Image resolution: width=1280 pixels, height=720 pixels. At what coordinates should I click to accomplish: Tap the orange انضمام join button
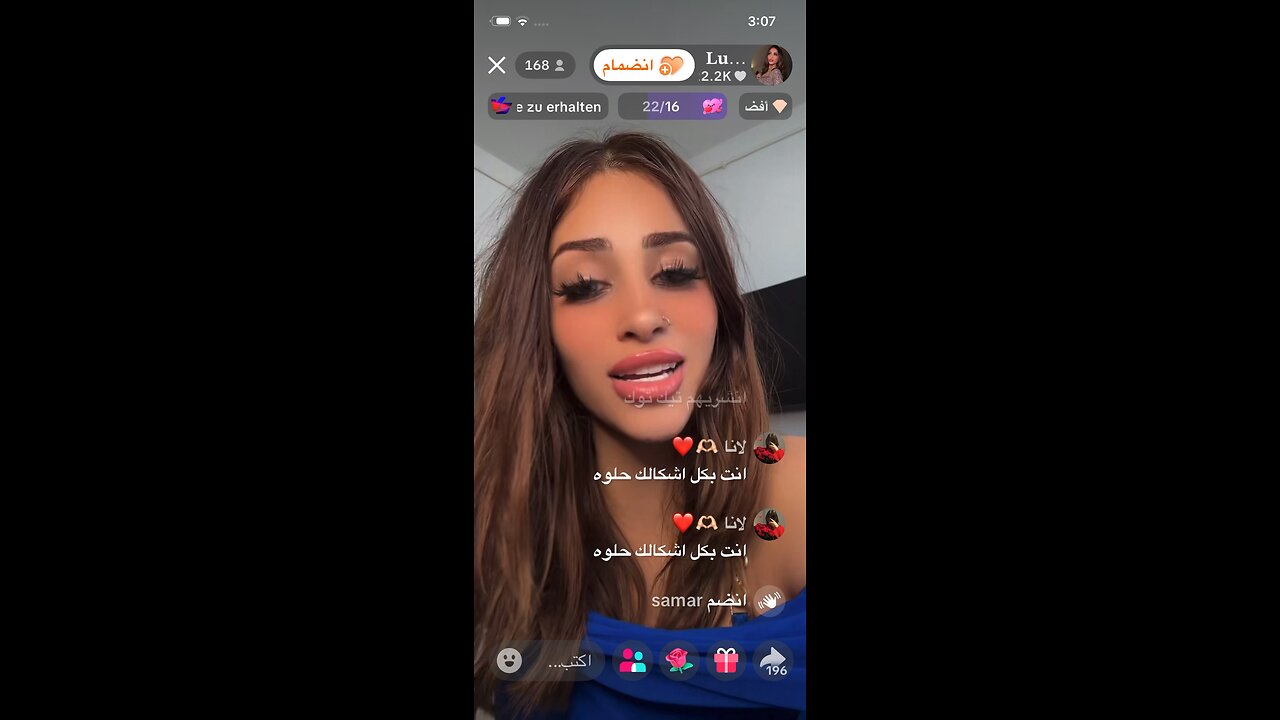point(643,66)
